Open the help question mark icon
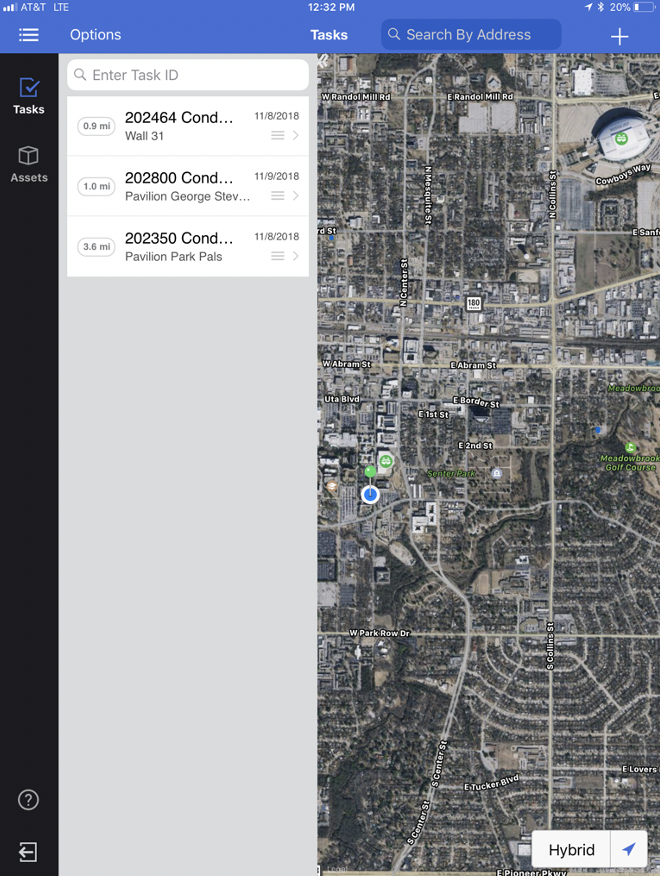660x876 pixels. click(28, 800)
